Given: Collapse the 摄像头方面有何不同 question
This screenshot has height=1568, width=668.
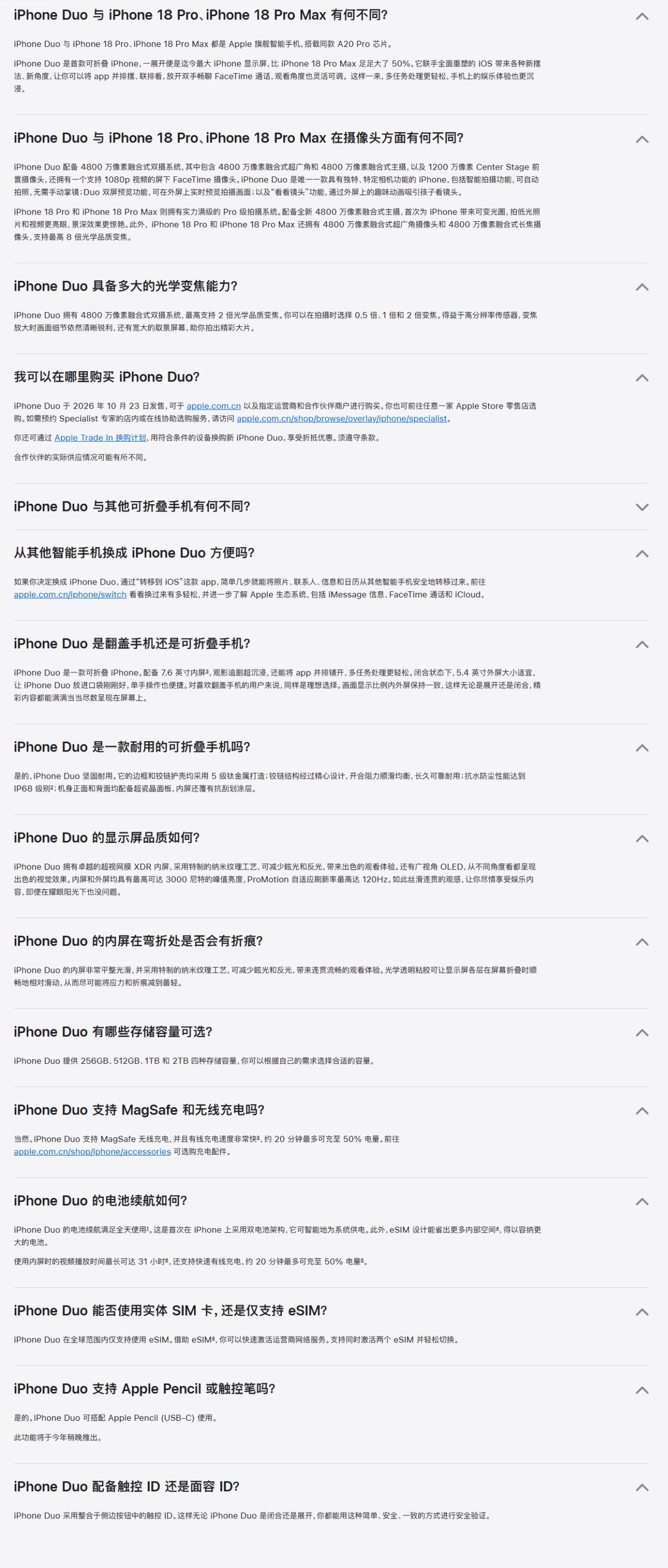Looking at the screenshot, I should click(331, 138).
